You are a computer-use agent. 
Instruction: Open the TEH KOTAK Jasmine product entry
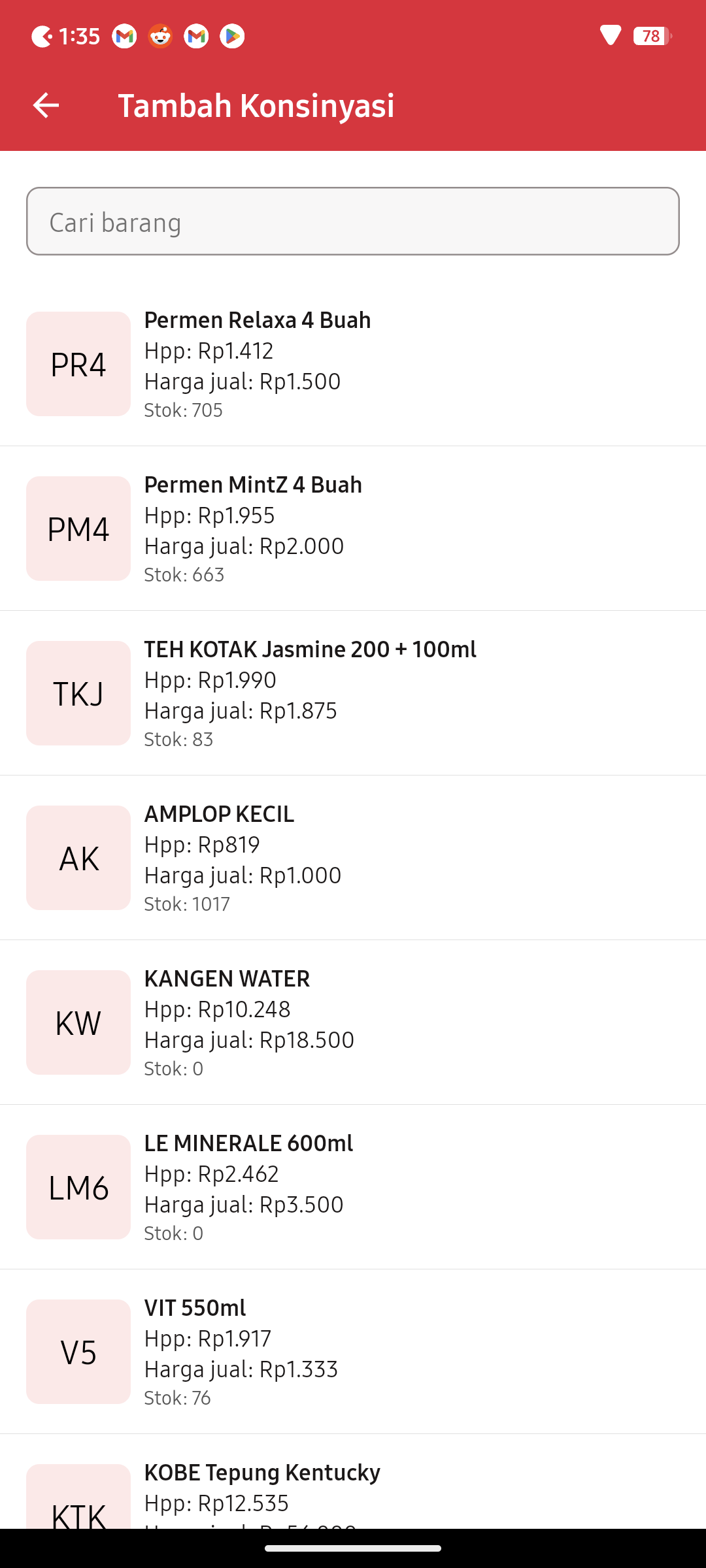[x=353, y=693]
